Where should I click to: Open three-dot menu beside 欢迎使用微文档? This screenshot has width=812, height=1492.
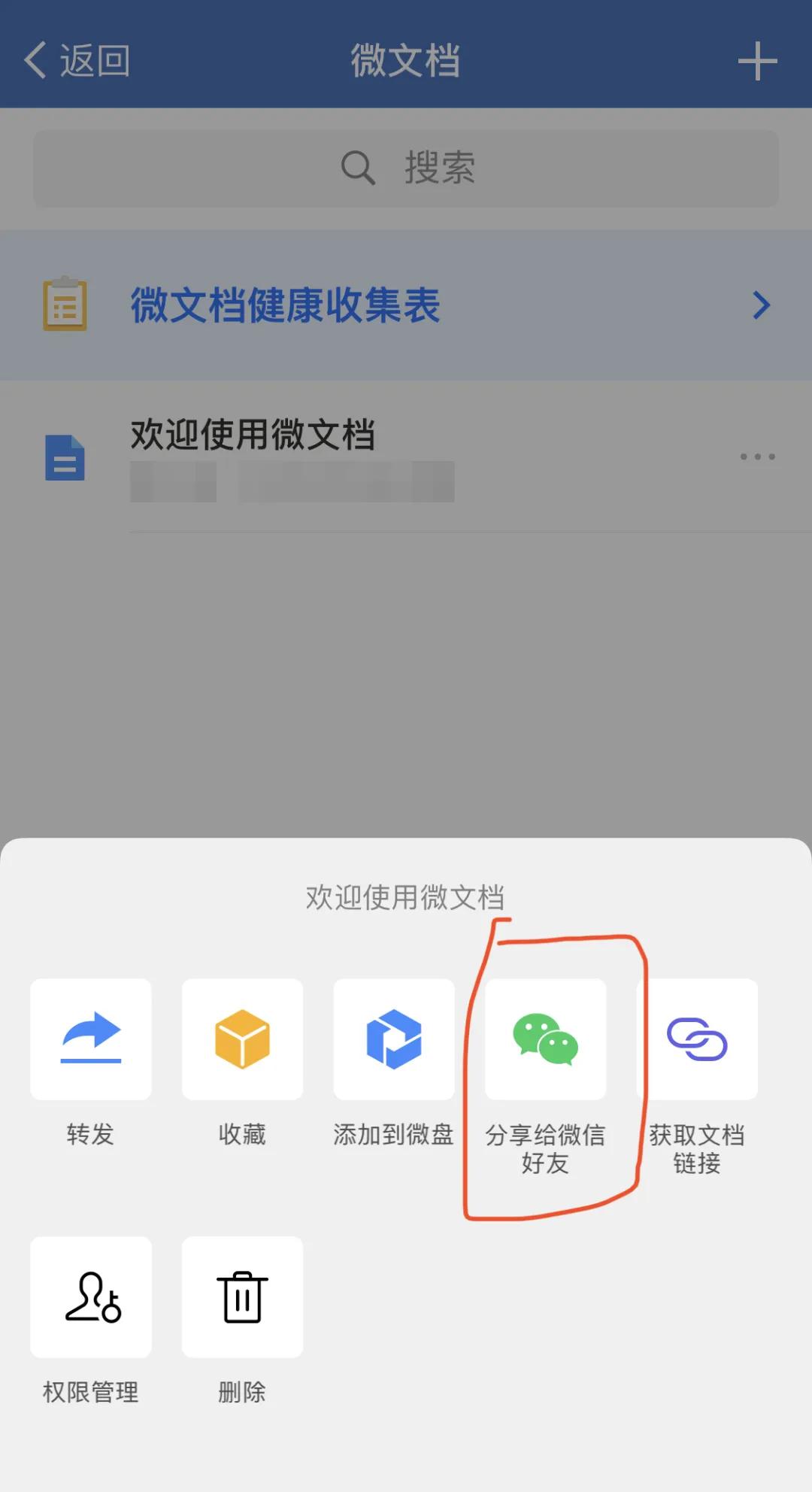coord(757,456)
